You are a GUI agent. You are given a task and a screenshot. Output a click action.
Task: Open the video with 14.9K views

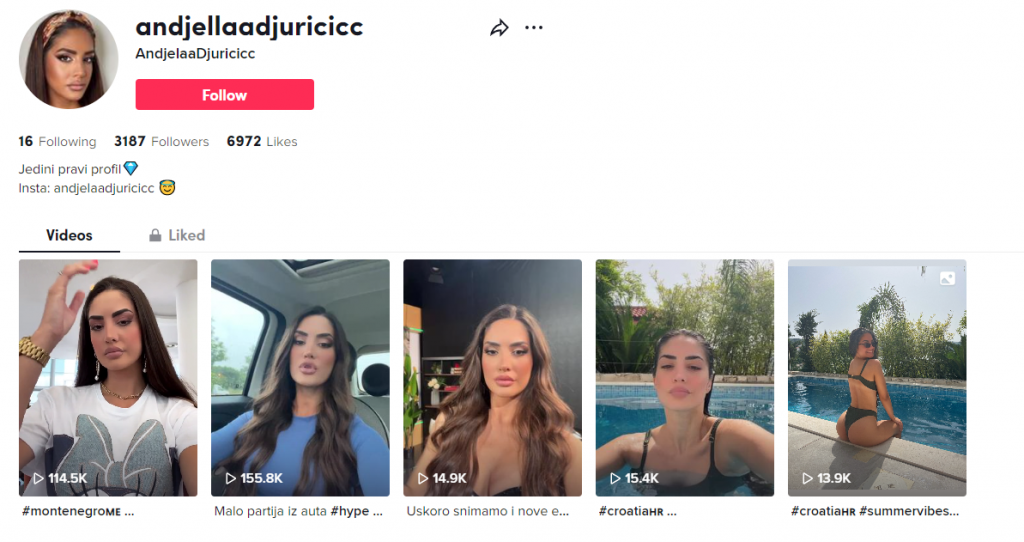[492, 378]
